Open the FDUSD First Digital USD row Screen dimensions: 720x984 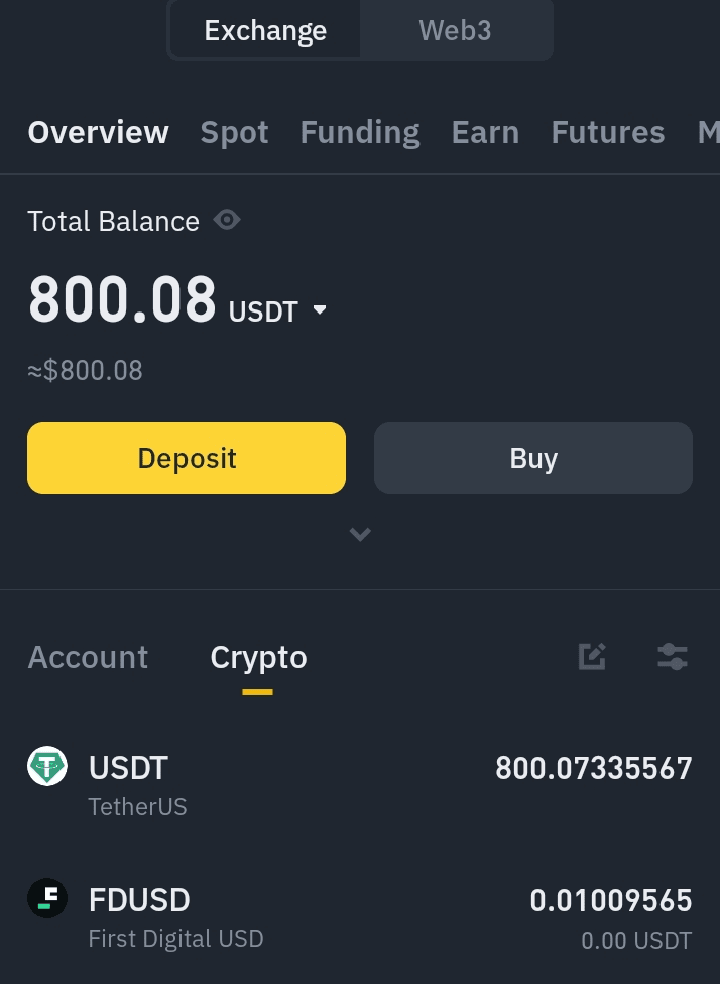(x=360, y=916)
